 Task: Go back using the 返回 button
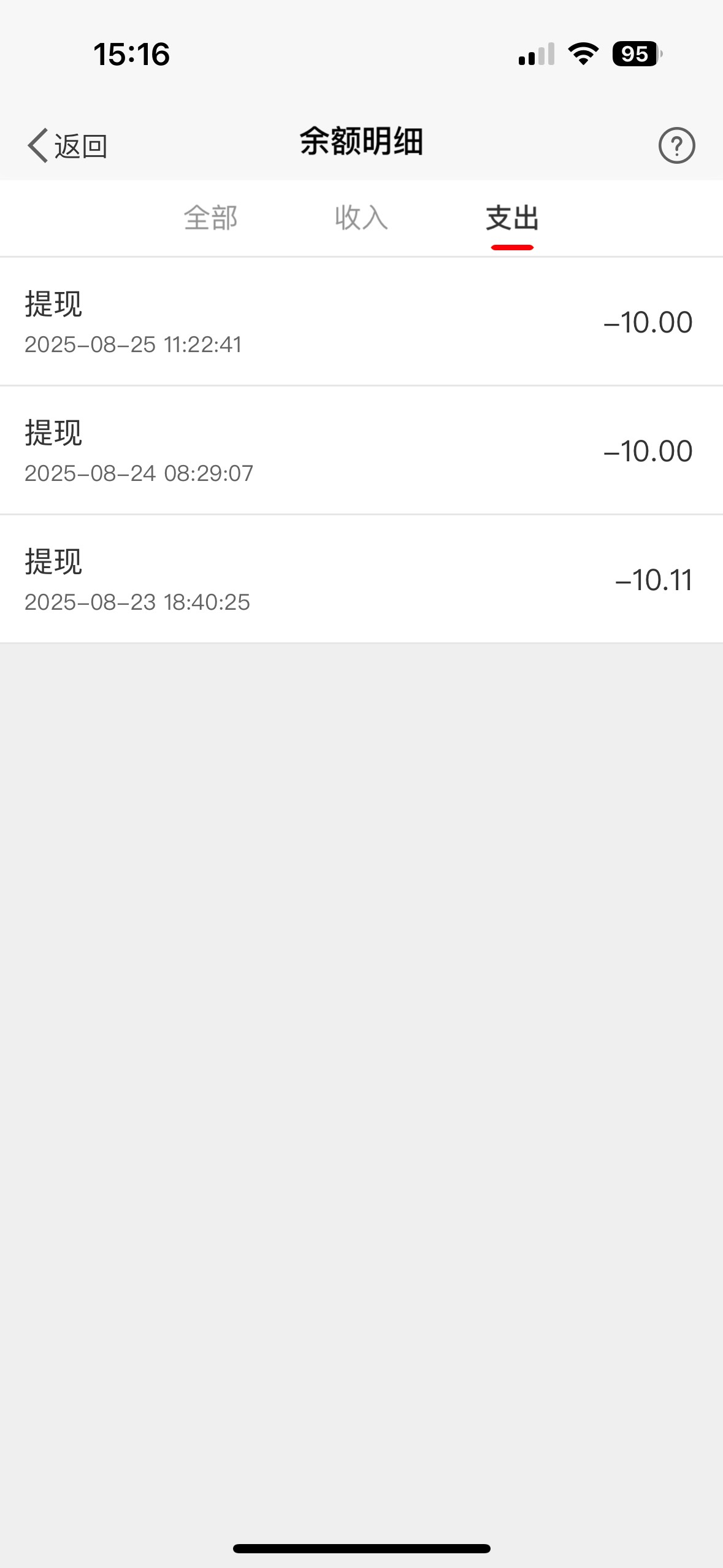(x=67, y=145)
